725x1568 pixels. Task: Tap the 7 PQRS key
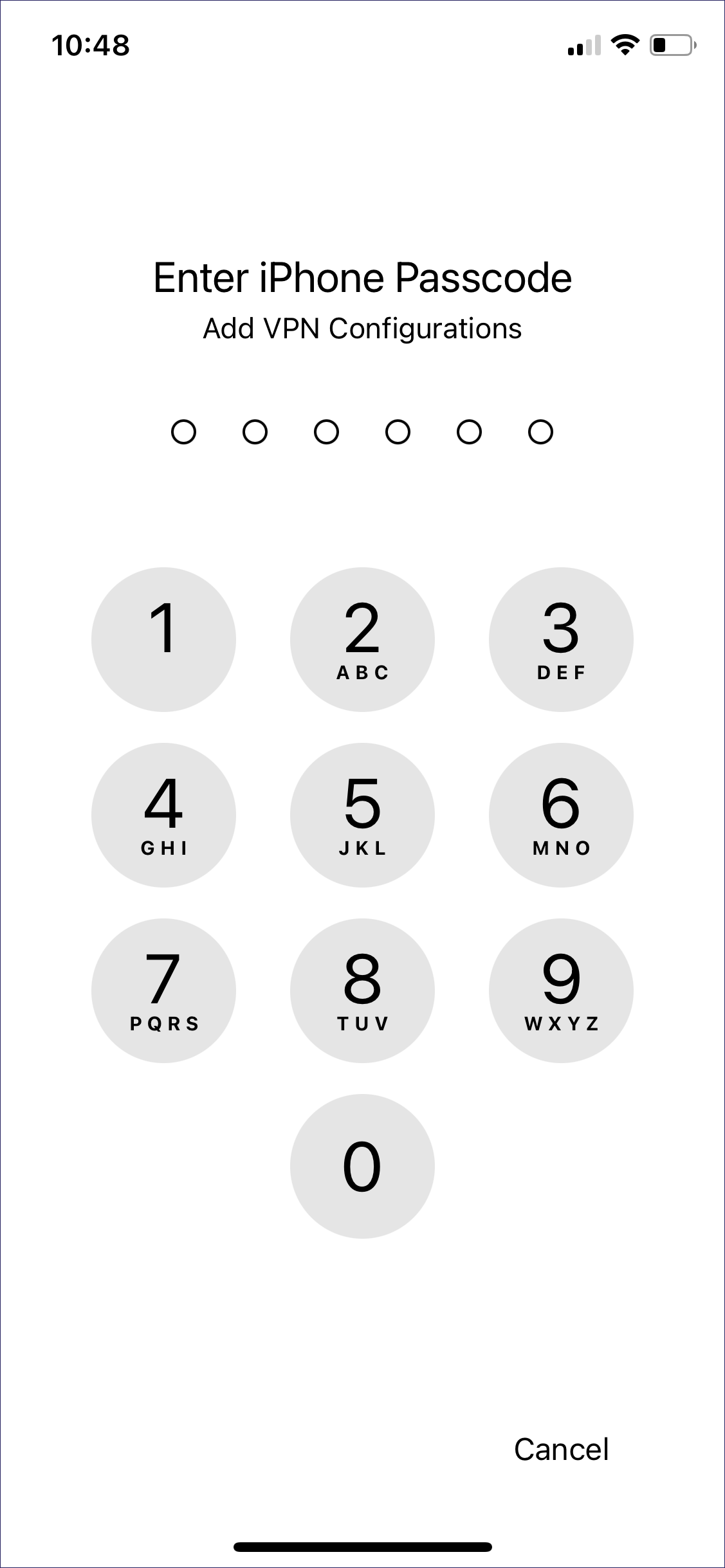tap(163, 990)
